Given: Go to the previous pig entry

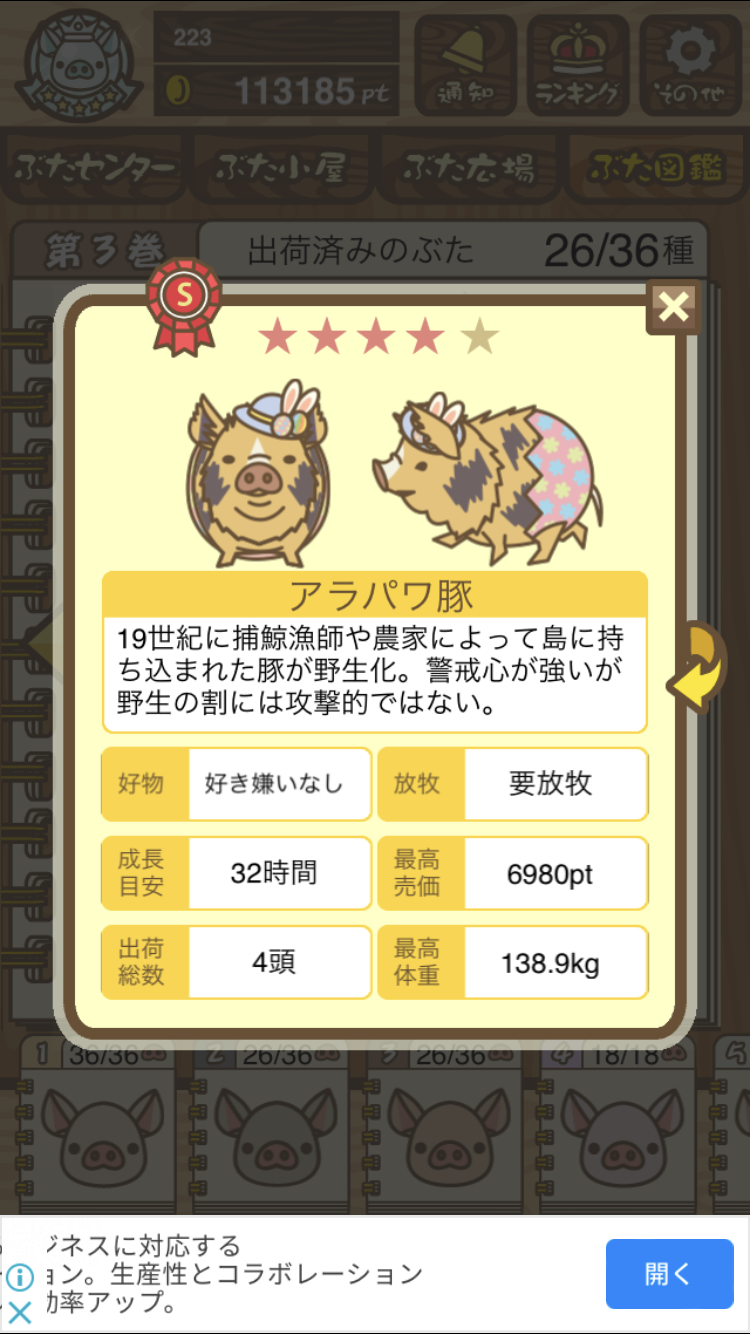Looking at the screenshot, I should click(x=43, y=645).
